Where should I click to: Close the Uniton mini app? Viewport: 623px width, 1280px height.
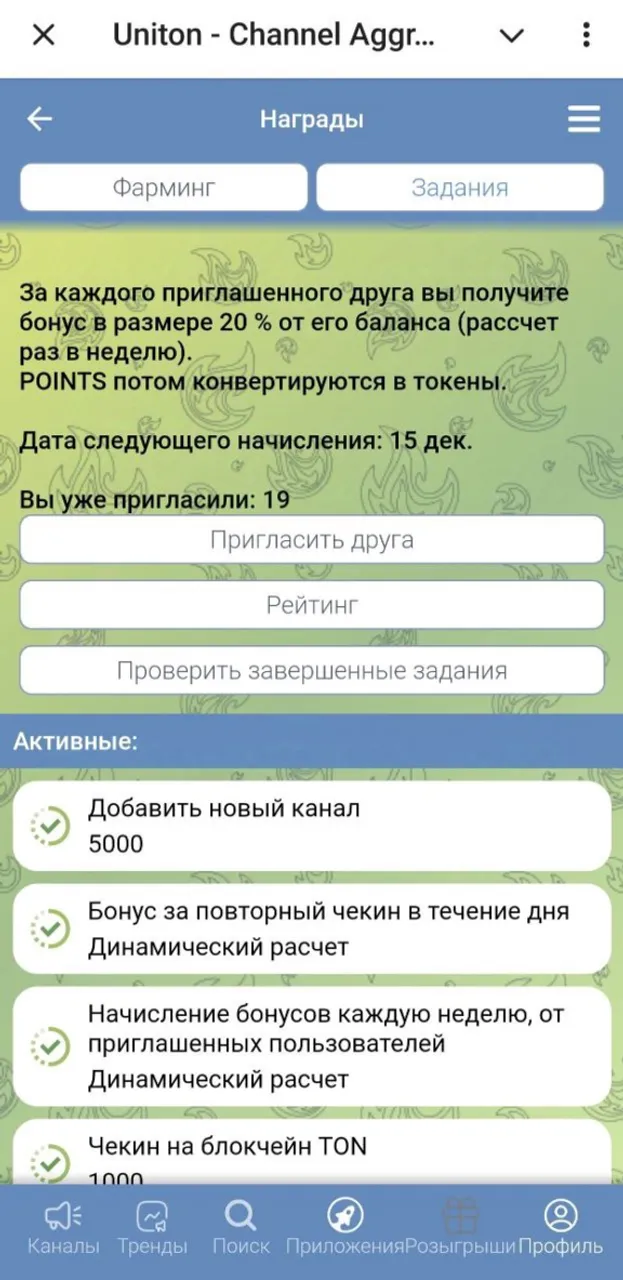44,36
